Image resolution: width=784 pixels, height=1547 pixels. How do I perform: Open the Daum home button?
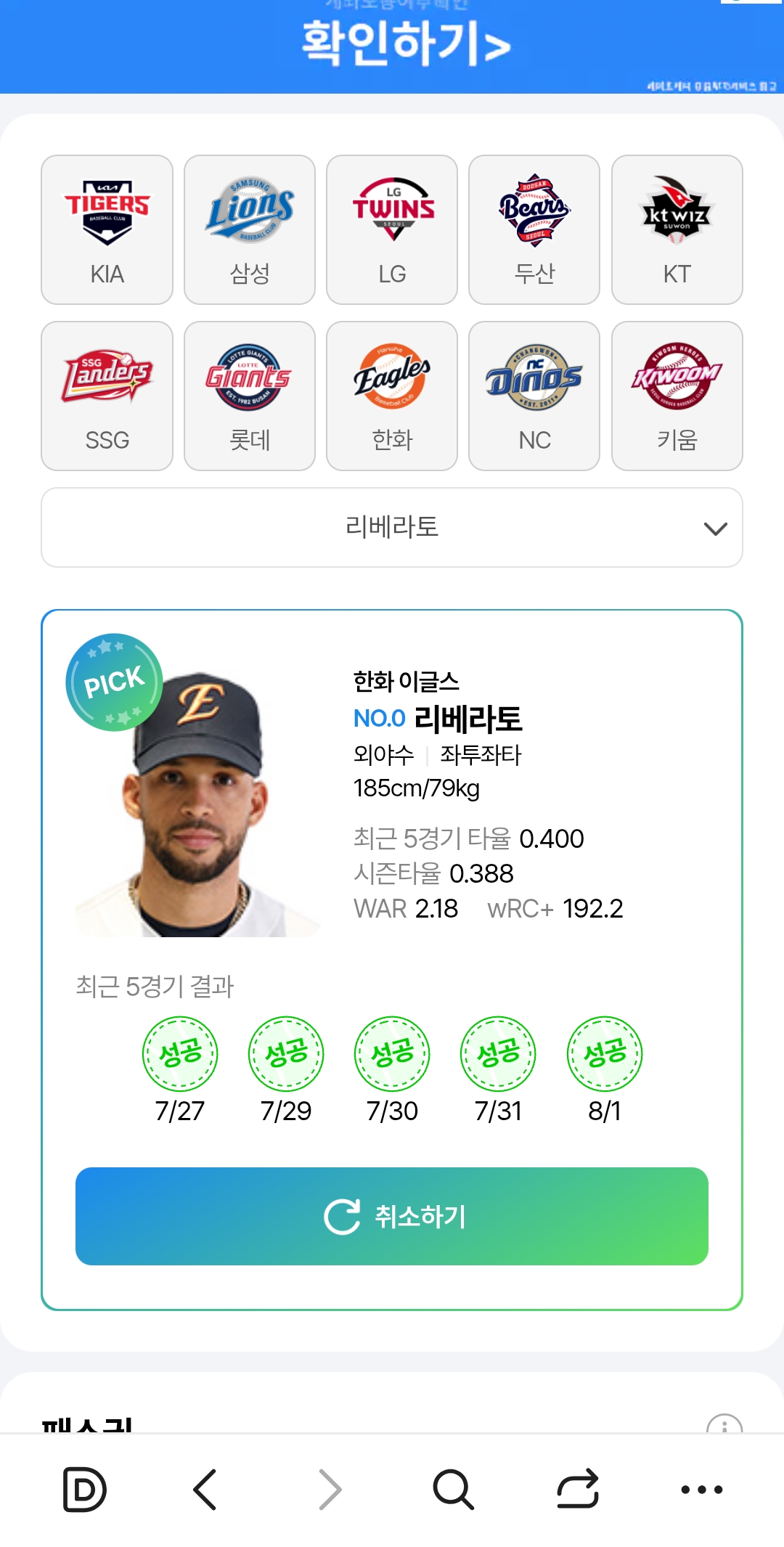click(85, 1489)
